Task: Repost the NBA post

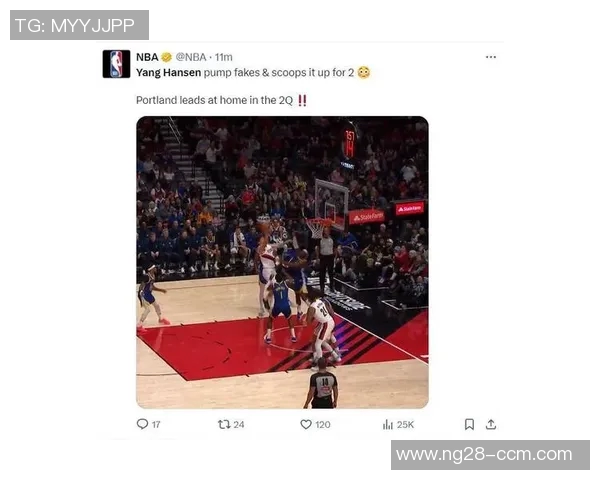Action: (224, 424)
